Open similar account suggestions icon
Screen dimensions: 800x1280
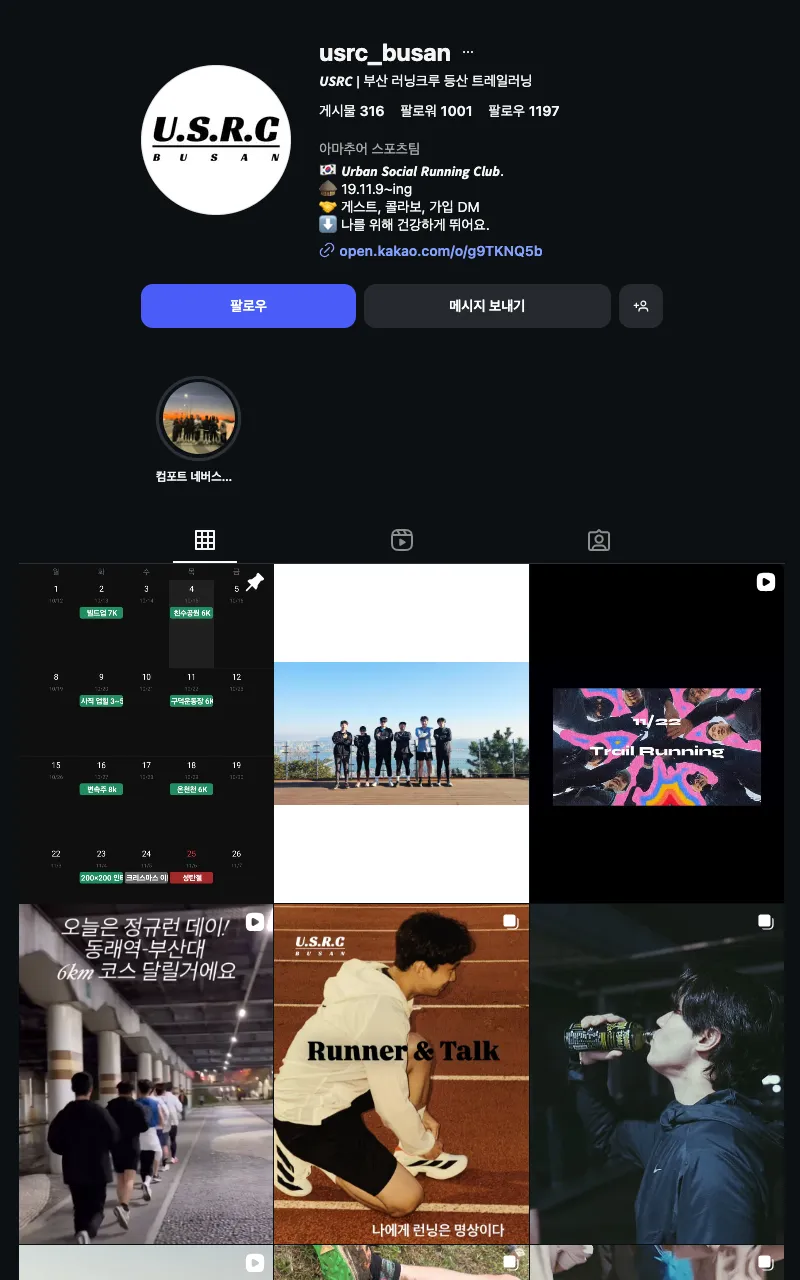click(x=641, y=306)
